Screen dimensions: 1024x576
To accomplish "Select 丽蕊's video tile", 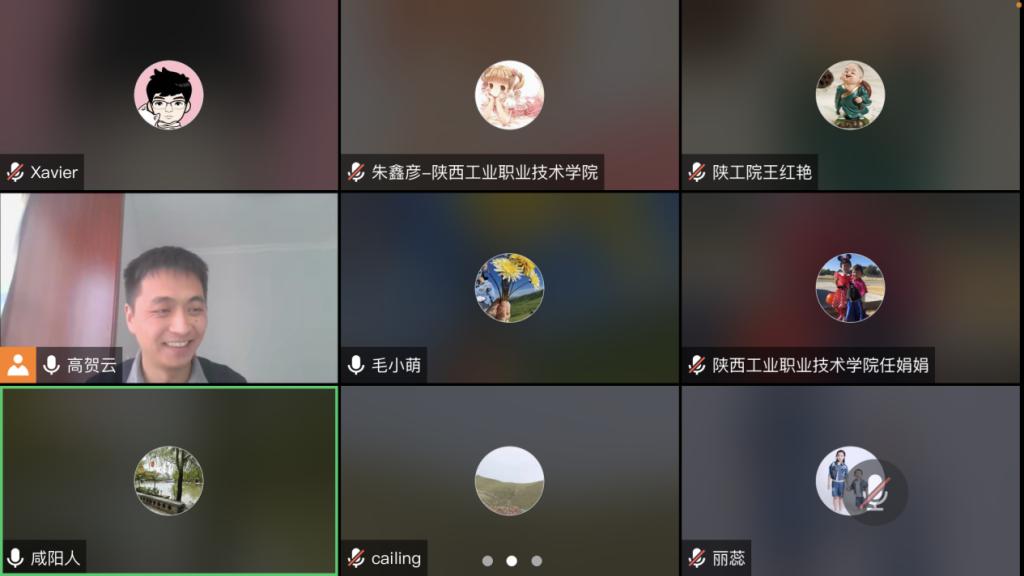I will 850,480.
